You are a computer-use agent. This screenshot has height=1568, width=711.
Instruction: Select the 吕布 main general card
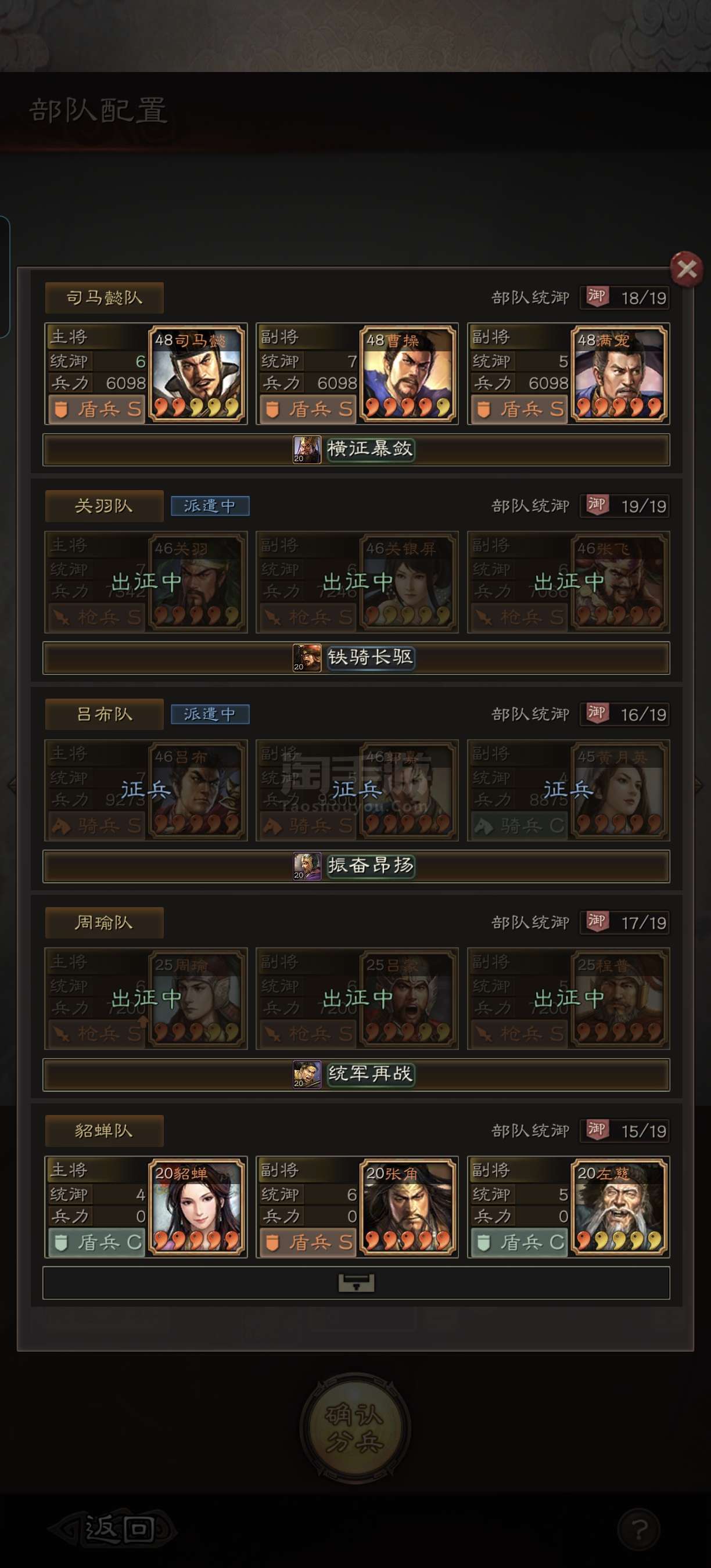[x=146, y=790]
